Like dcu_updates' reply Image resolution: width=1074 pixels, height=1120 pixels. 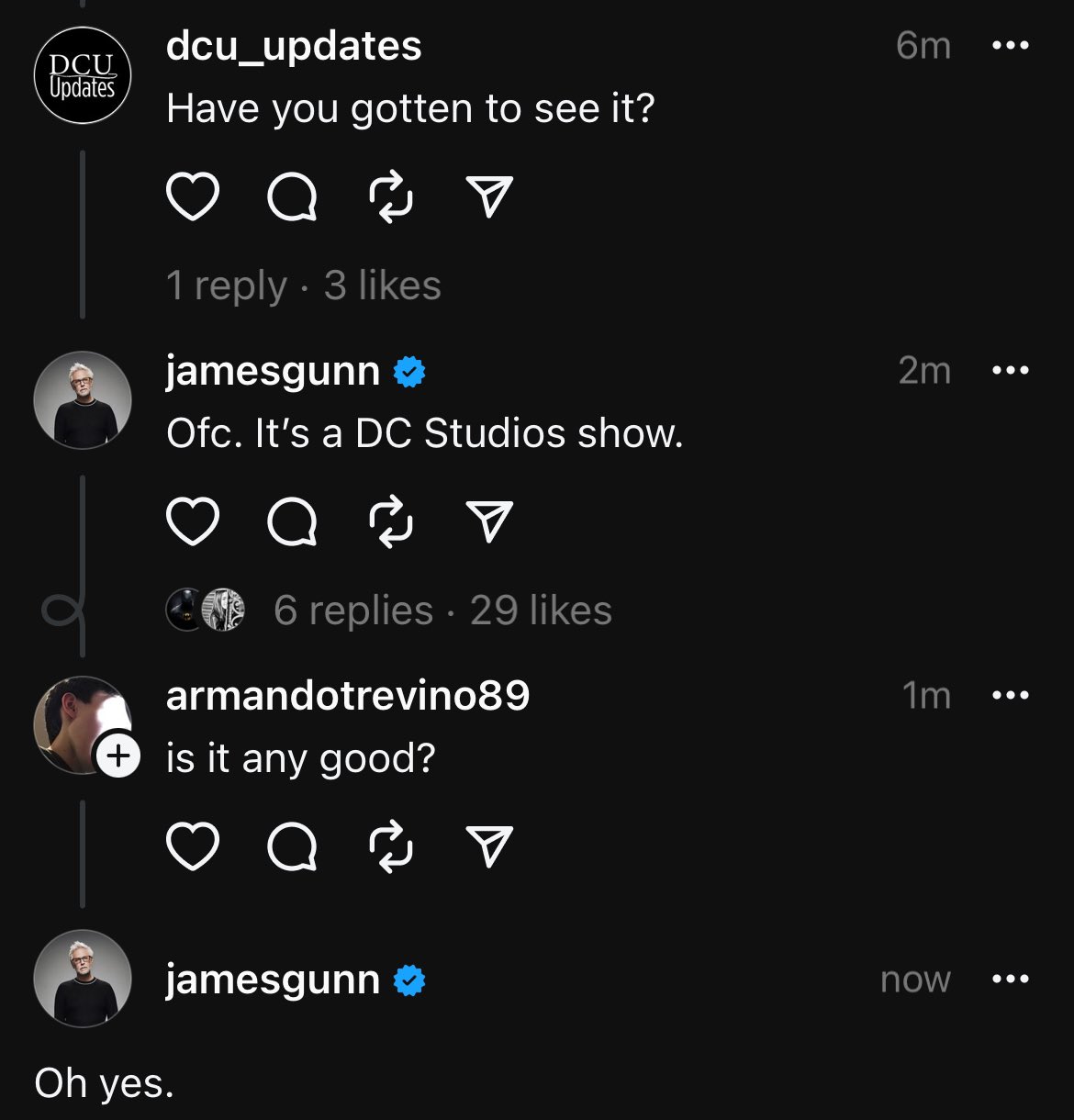(x=193, y=196)
